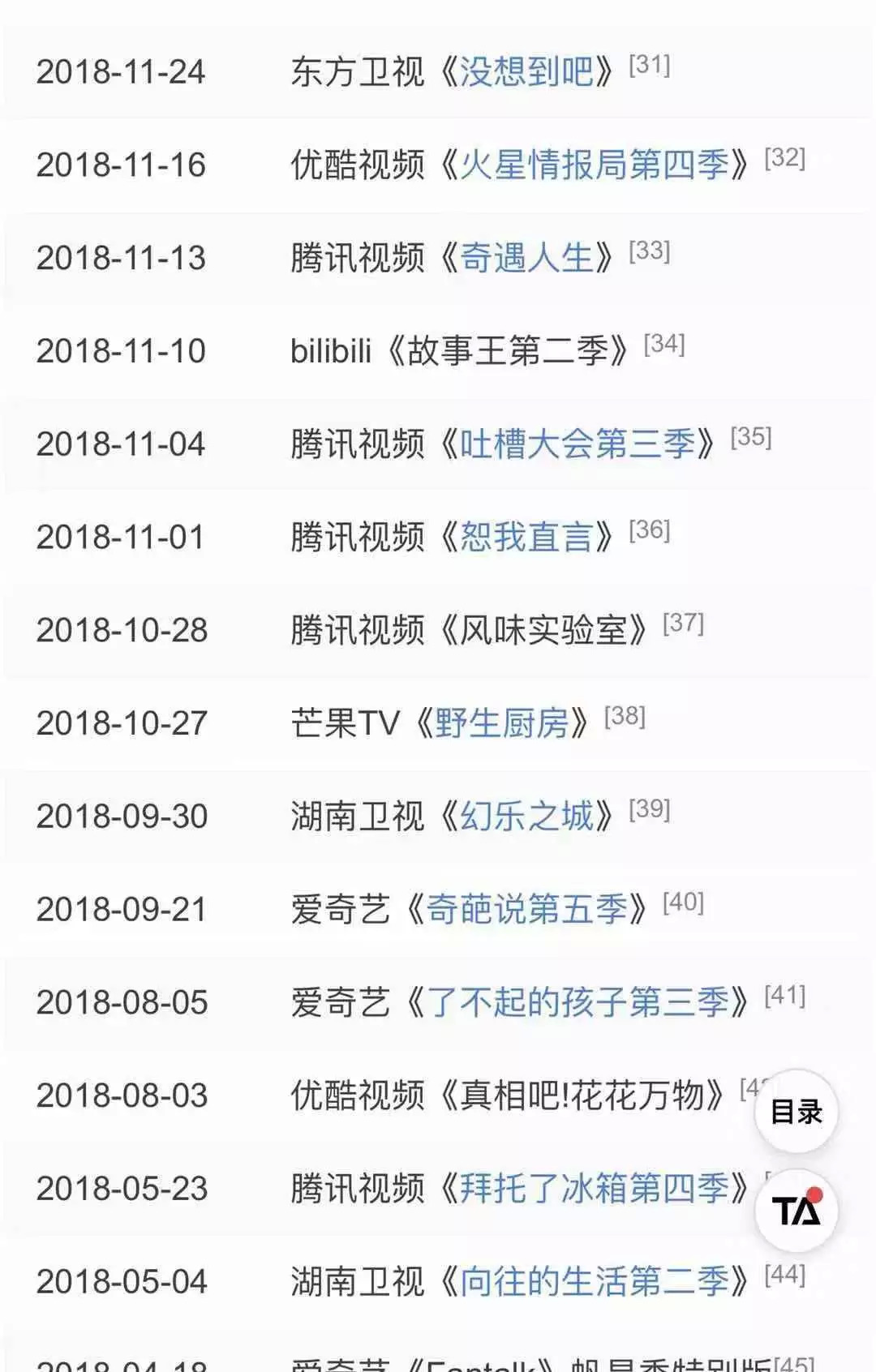Image resolution: width=876 pixels, height=1372 pixels.
Task: Open the 奇遇人生 link
Action: pos(526,259)
